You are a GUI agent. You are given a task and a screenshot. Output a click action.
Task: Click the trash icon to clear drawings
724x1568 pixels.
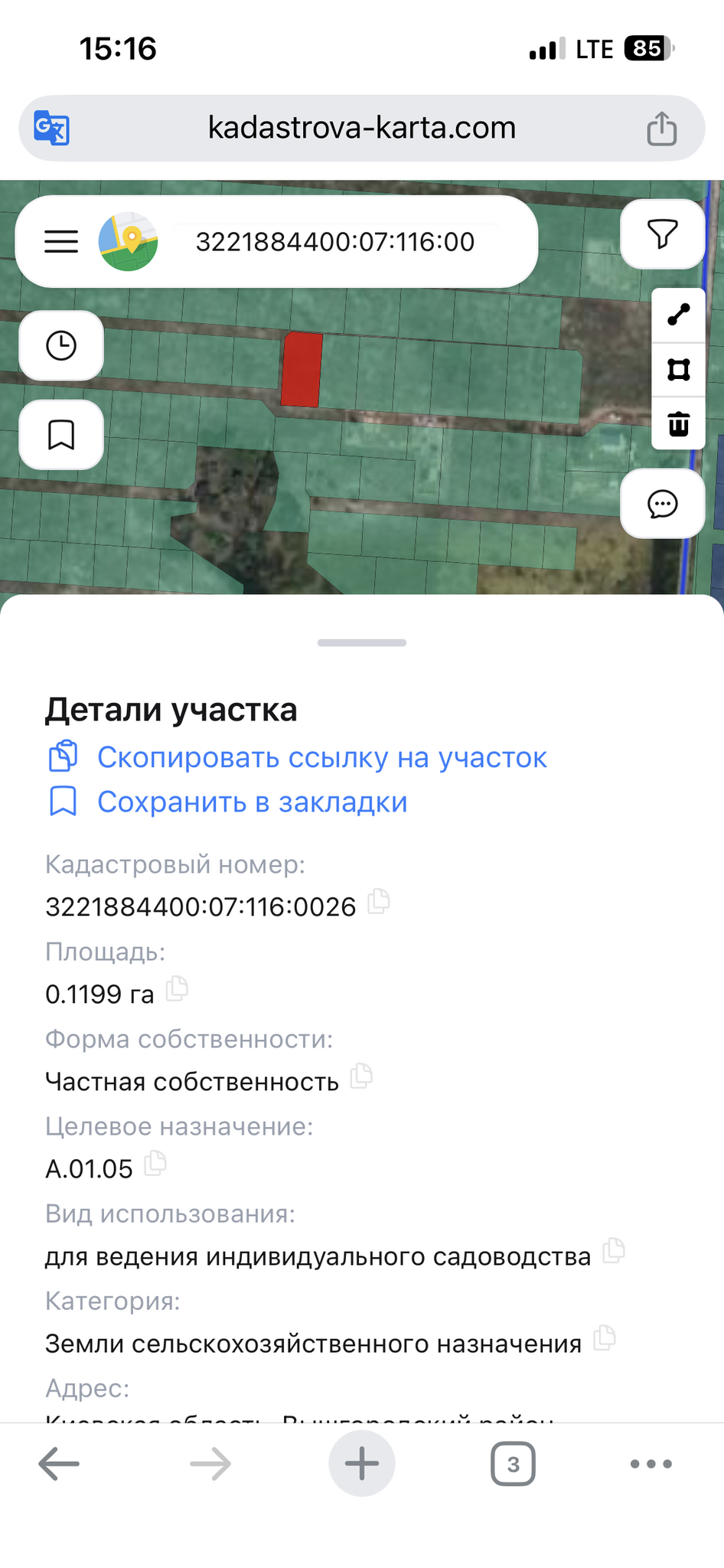[679, 423]
